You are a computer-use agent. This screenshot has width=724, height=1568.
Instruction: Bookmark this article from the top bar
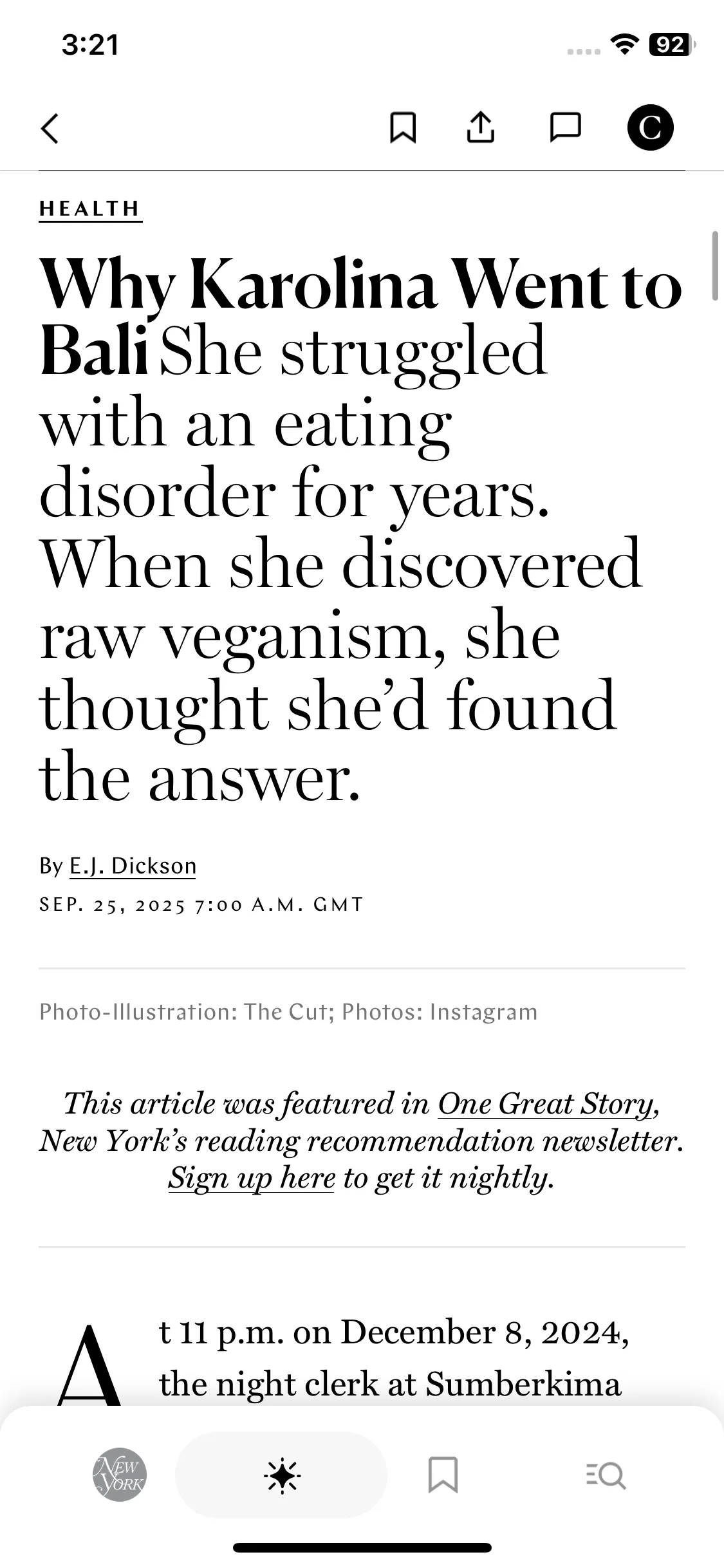pyautogui.click(x=403, y=127)
